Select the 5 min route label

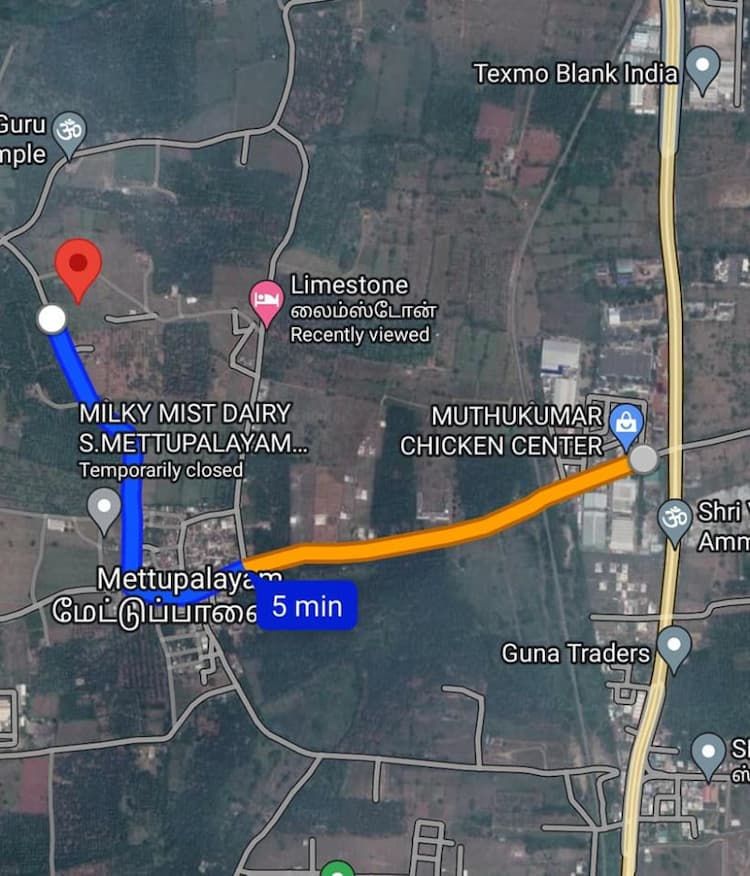click(307, 606)
